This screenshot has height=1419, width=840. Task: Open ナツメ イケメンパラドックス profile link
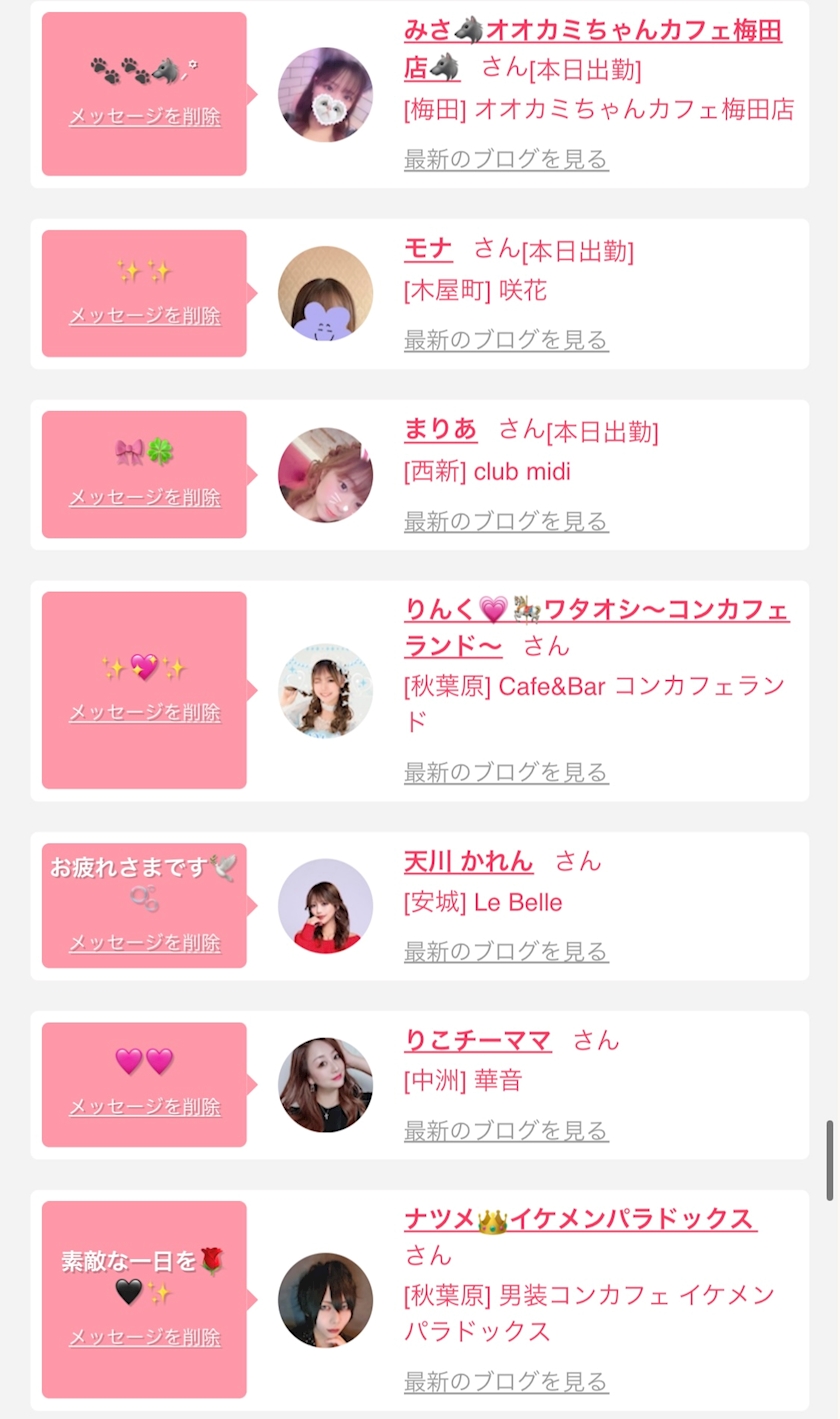coord(580,1219)
